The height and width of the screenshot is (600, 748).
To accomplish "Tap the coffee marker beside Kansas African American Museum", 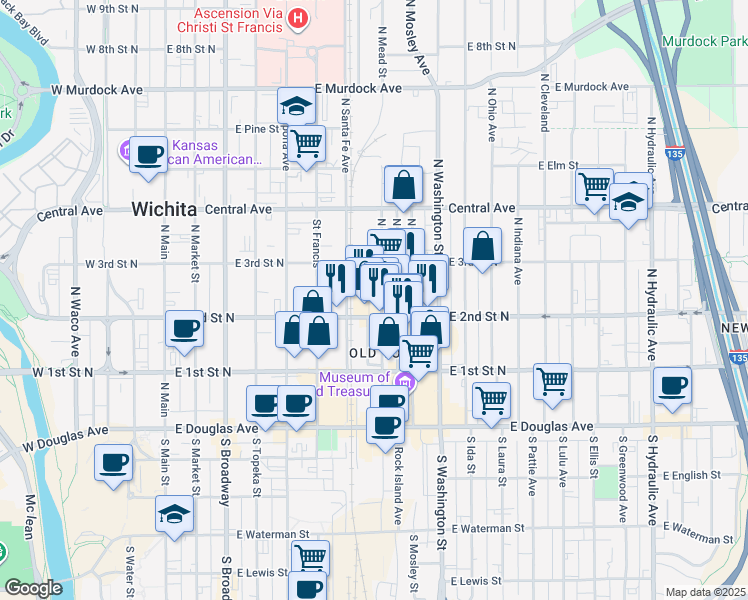I will pos(148,155).
